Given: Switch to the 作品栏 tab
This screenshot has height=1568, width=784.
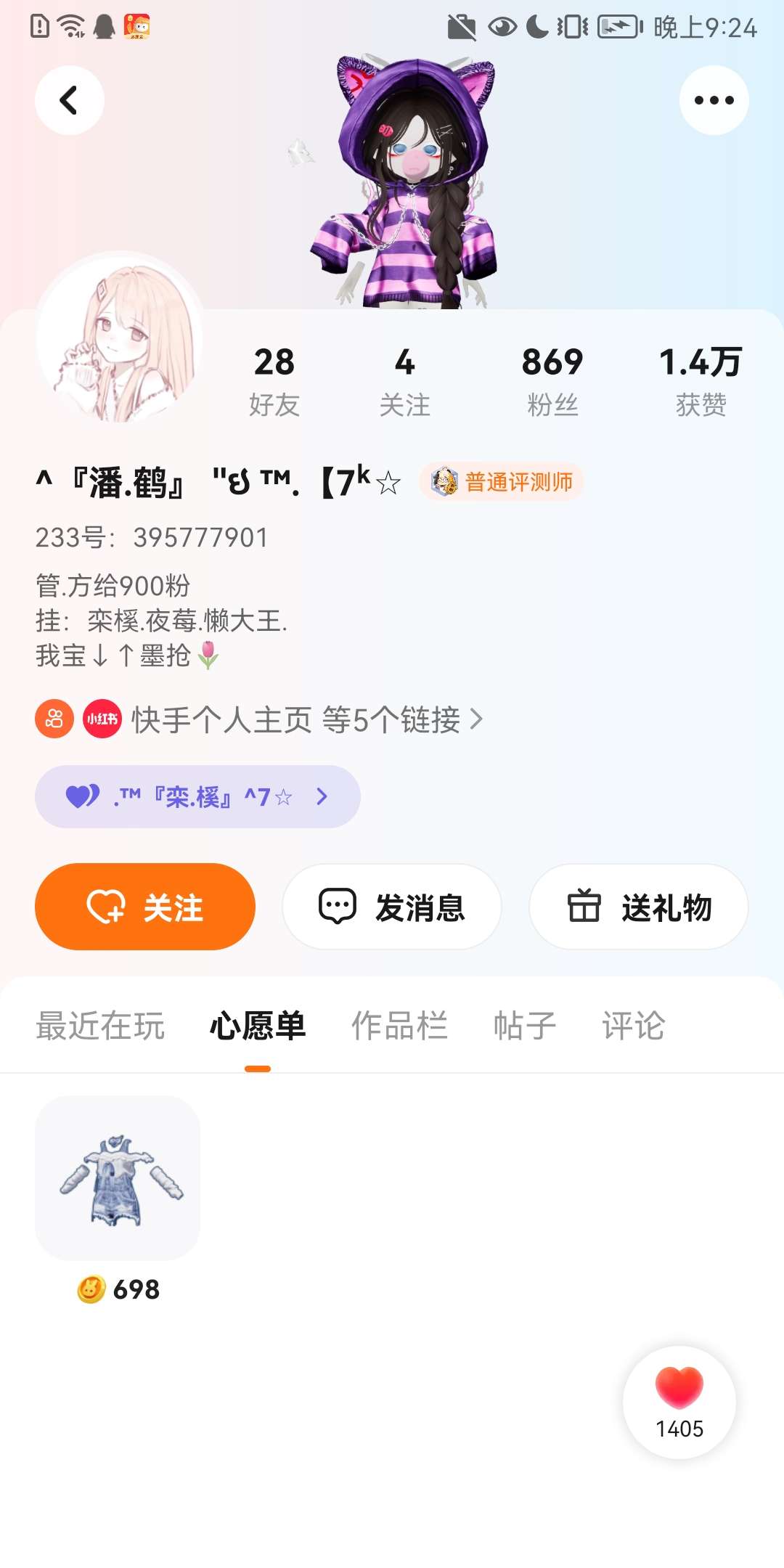Looking at the screenshot, I should pyautogui.click(x=399, y=1026).
